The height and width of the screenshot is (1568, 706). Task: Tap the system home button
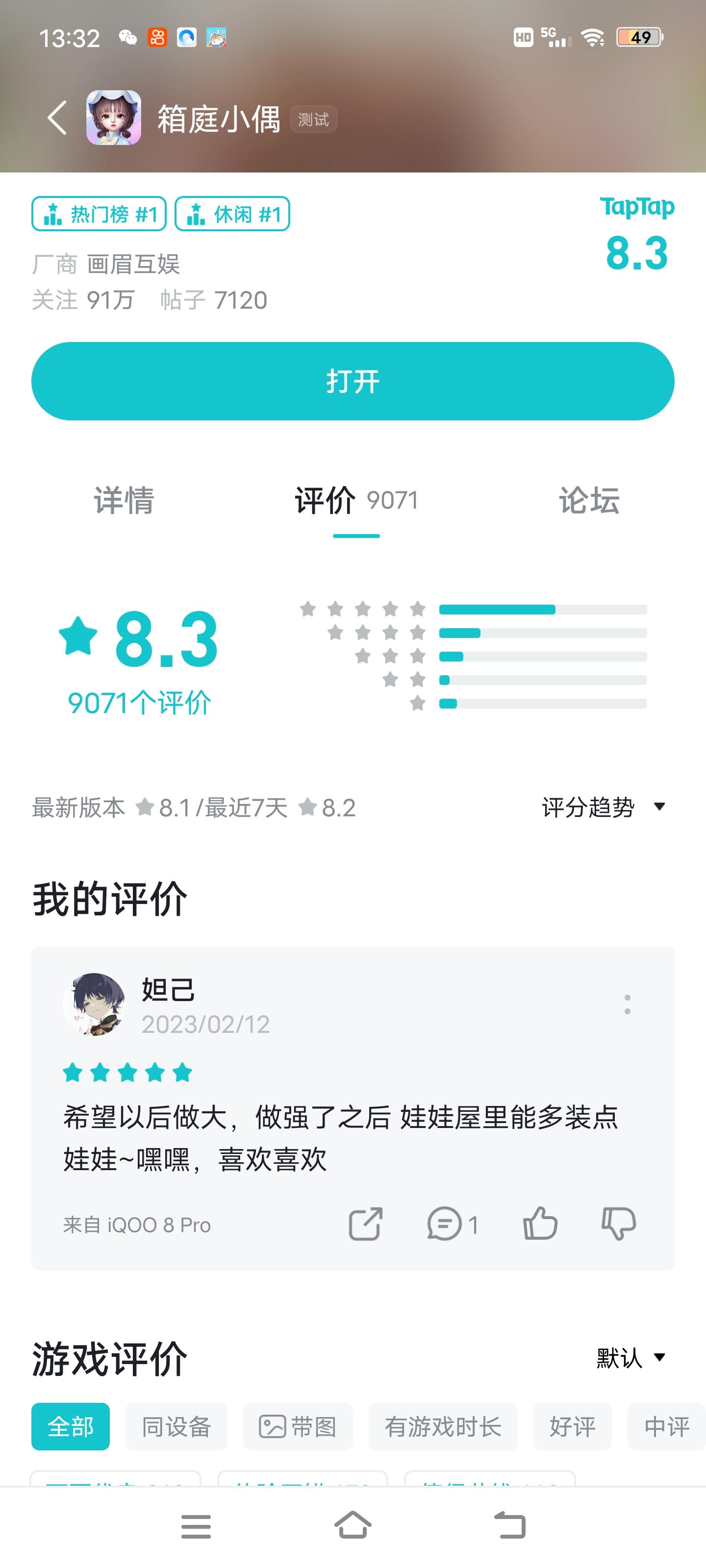click(353, 1526)
